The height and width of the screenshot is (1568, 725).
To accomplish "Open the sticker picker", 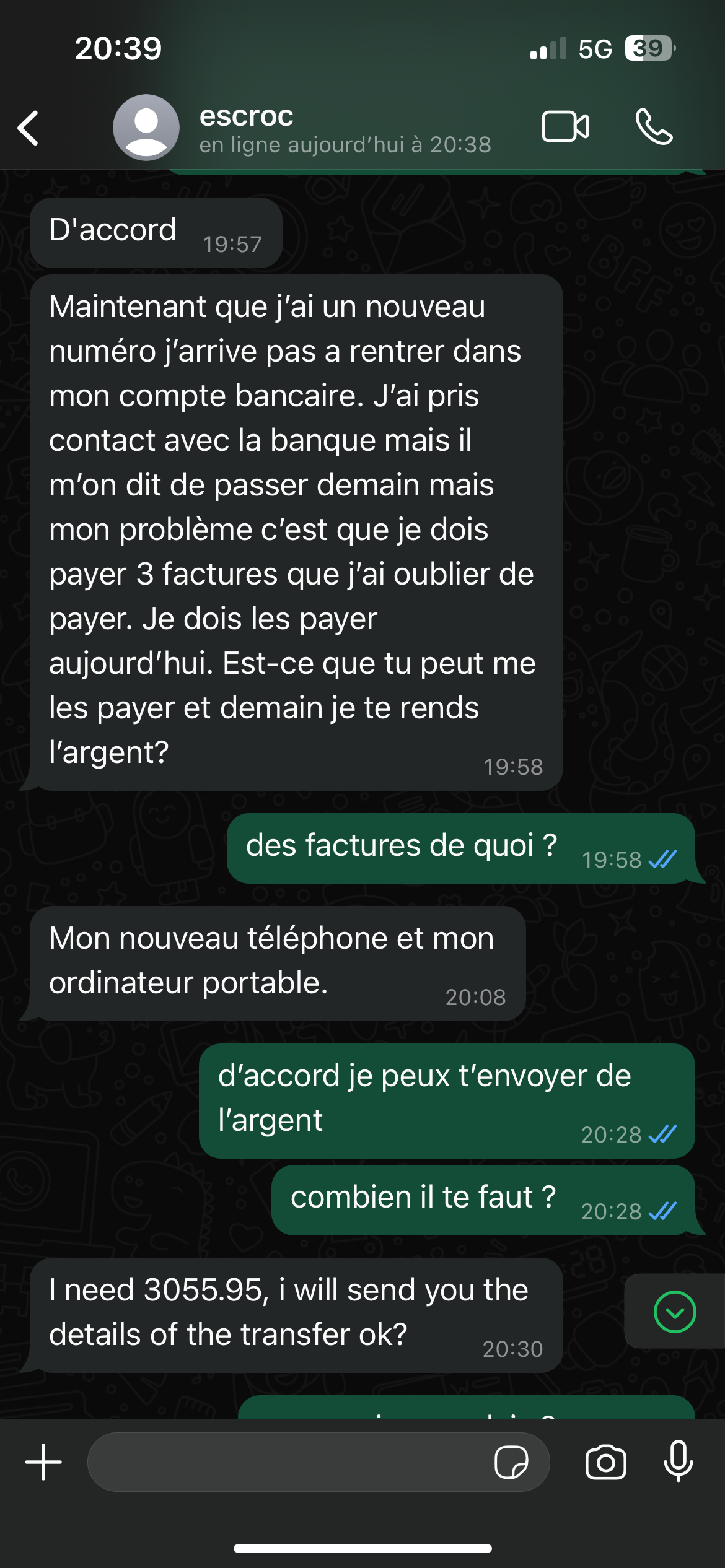I will [x=511, y=1462].
